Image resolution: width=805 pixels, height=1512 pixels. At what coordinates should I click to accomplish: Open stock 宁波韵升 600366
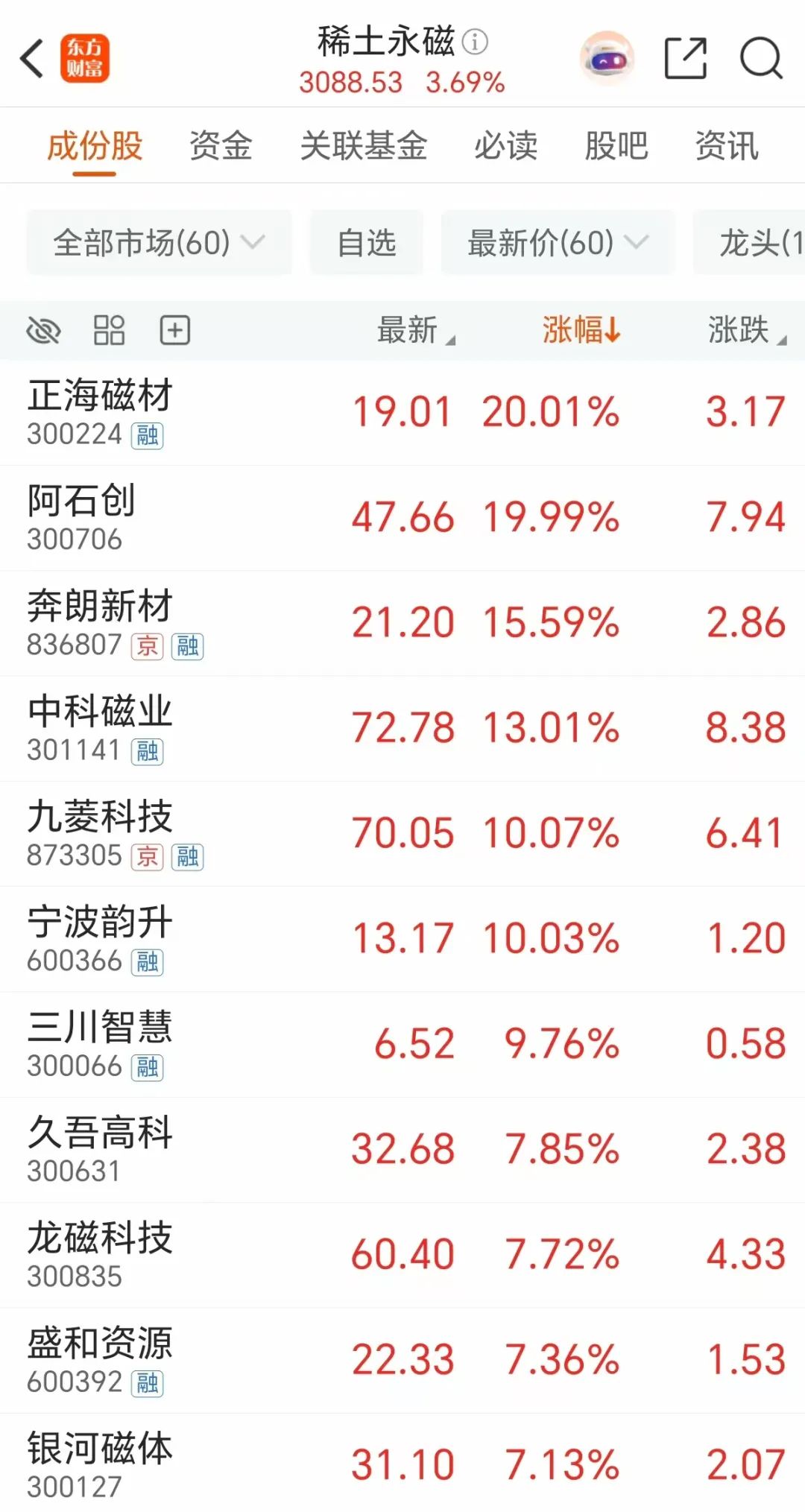pyautogui.click(x=402, y=939)
